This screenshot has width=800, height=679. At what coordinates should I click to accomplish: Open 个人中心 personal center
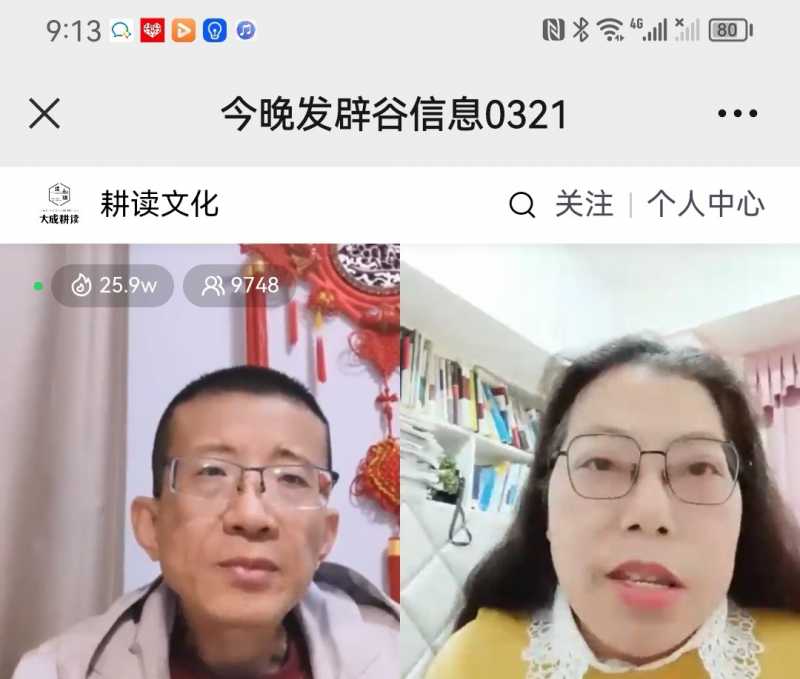tap(705, 205)
